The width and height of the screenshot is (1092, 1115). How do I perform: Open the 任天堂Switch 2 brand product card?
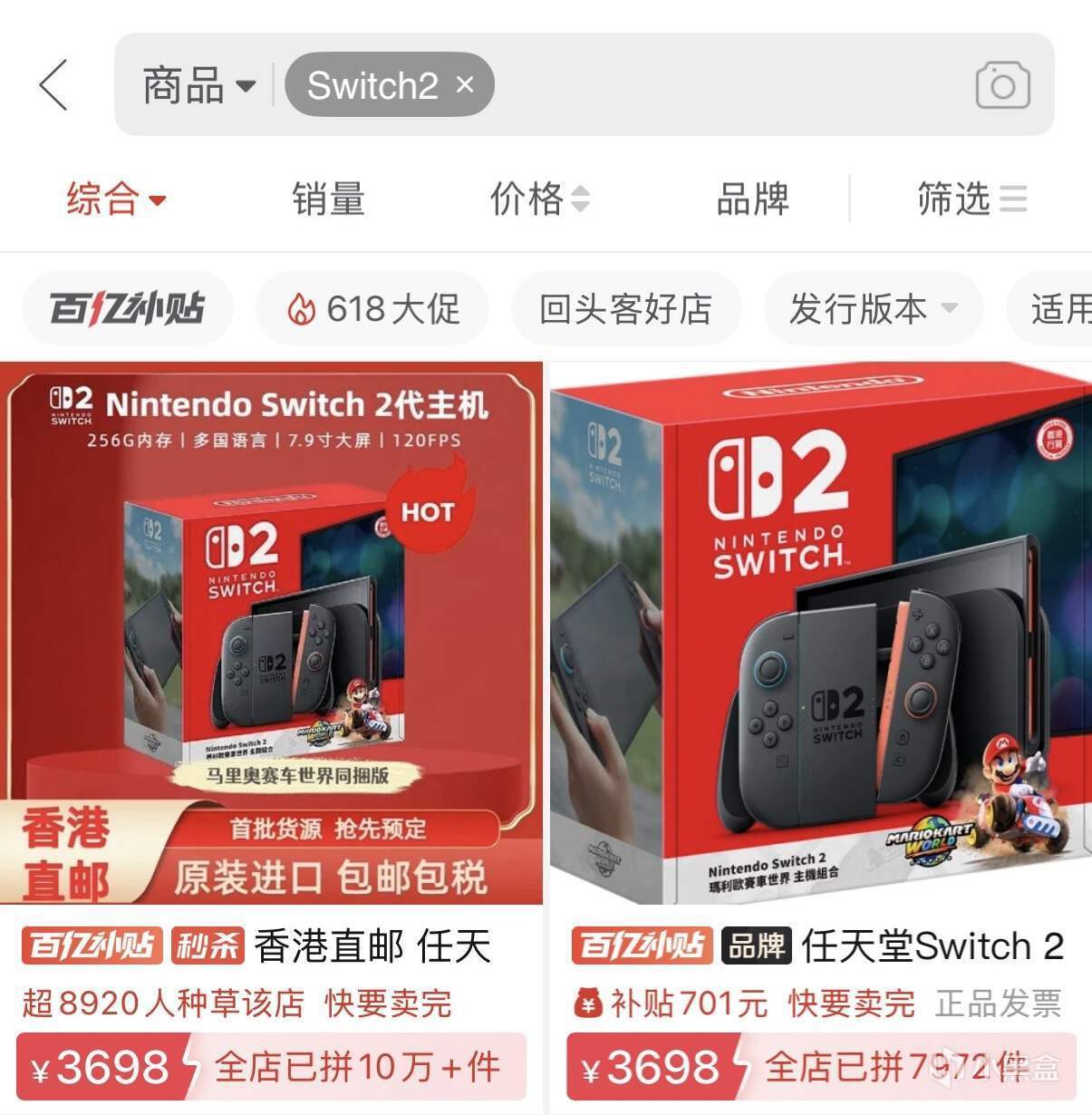tap(820, 635)
